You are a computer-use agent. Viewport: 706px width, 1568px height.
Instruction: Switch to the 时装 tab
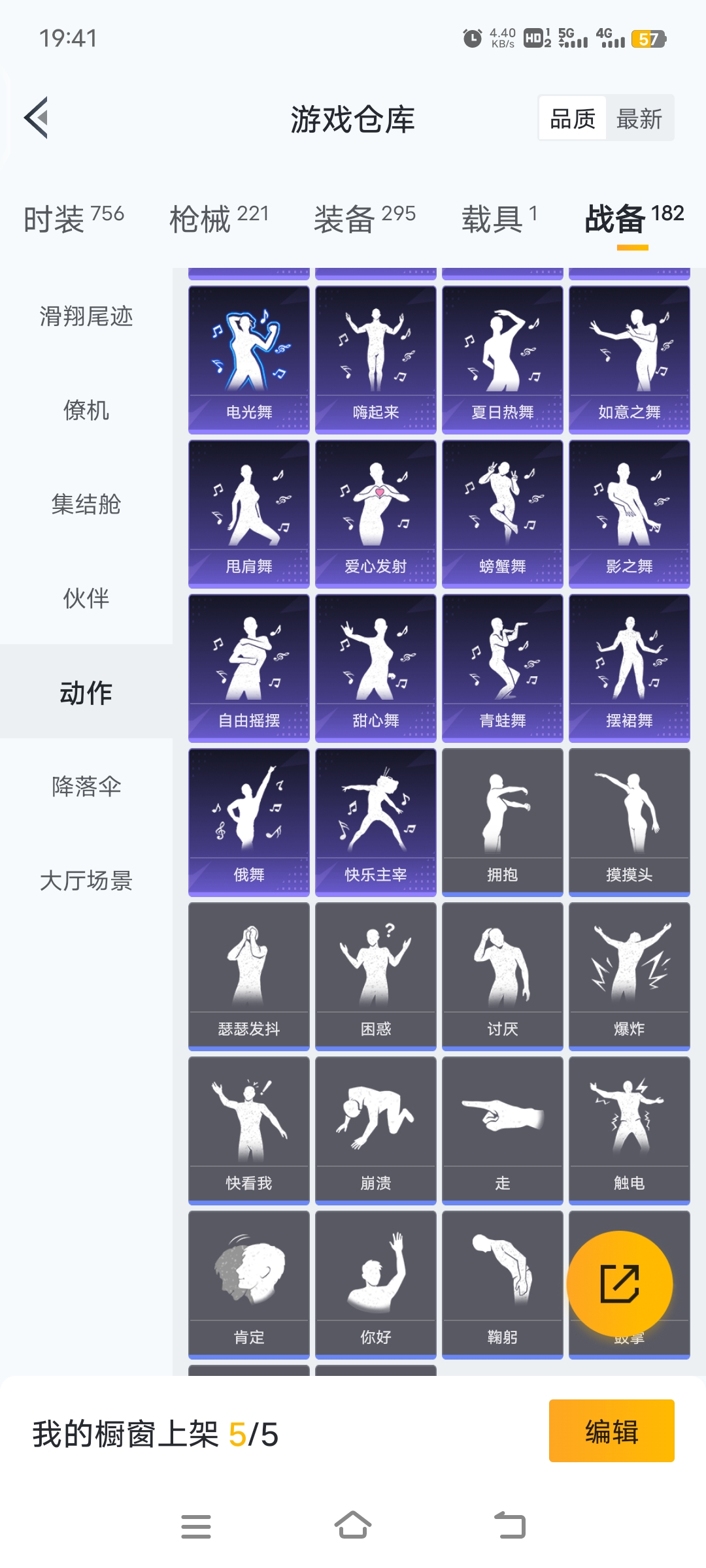click(x=73, y=218)
